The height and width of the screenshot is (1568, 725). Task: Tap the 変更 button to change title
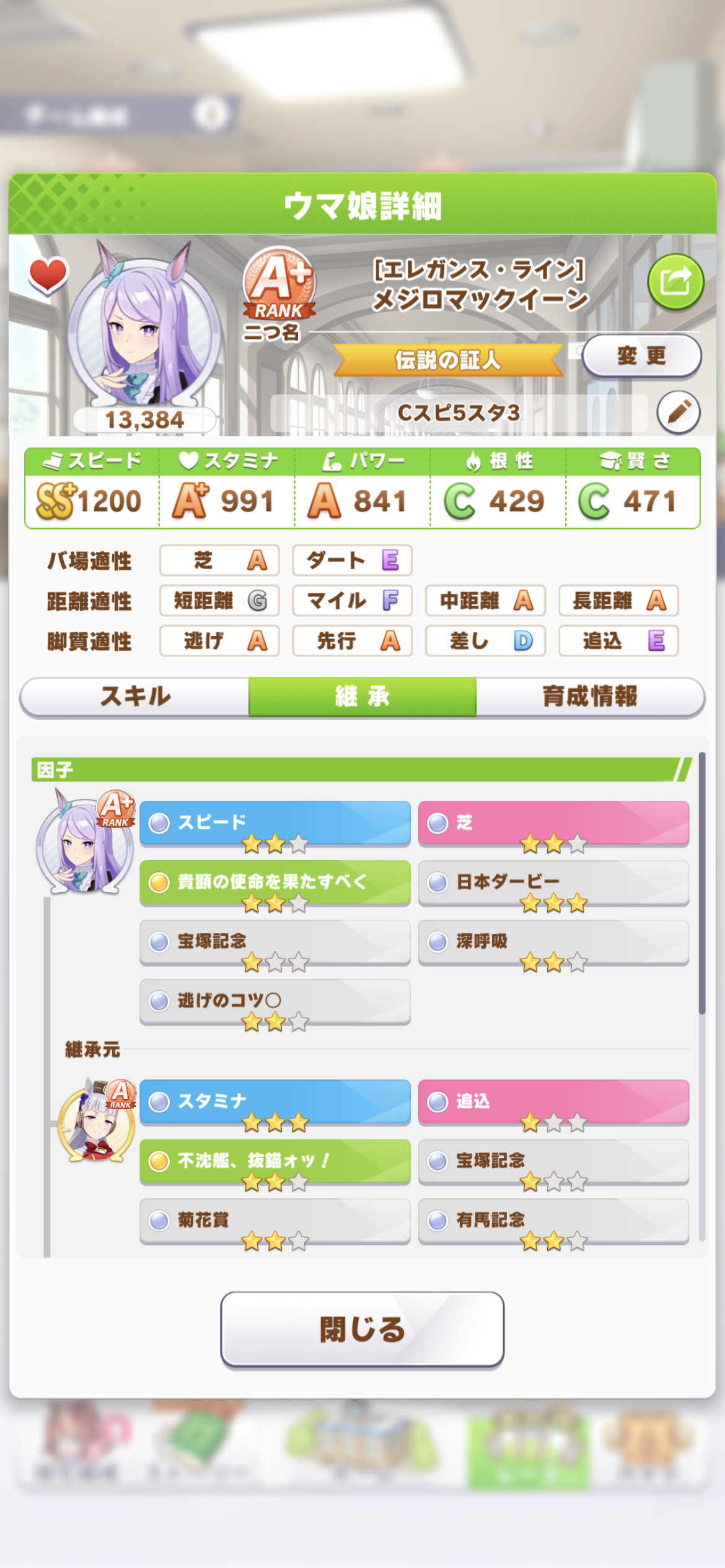641,356
